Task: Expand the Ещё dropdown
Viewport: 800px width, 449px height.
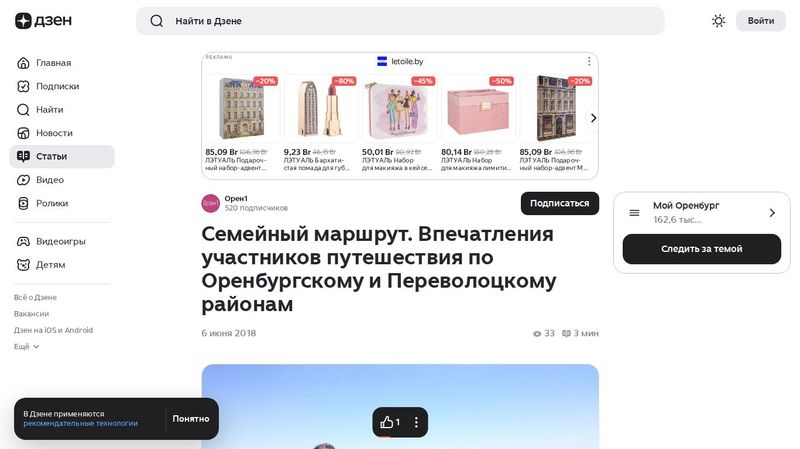Action: [27, 346]
